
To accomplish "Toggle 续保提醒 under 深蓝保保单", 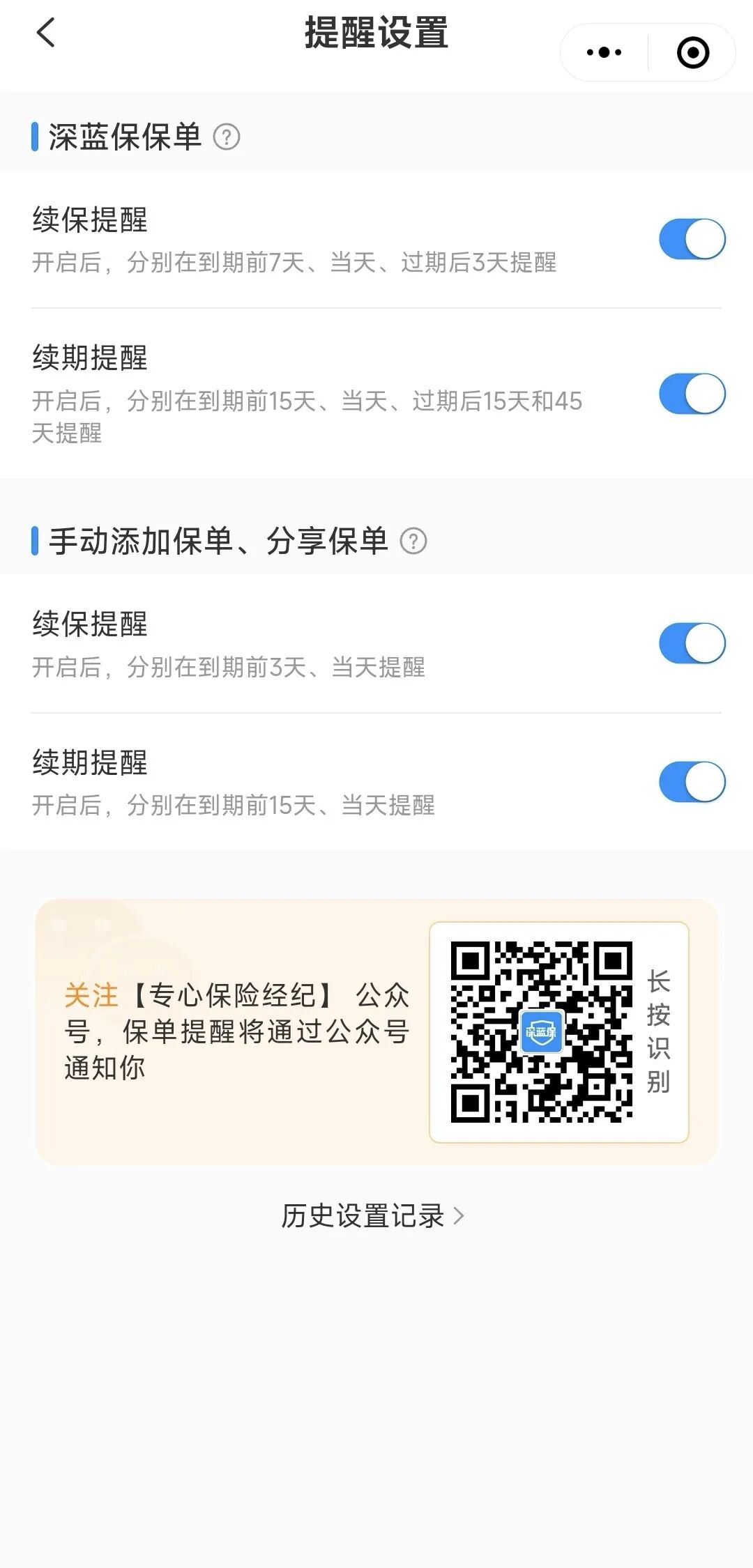I will coord(692,239).
